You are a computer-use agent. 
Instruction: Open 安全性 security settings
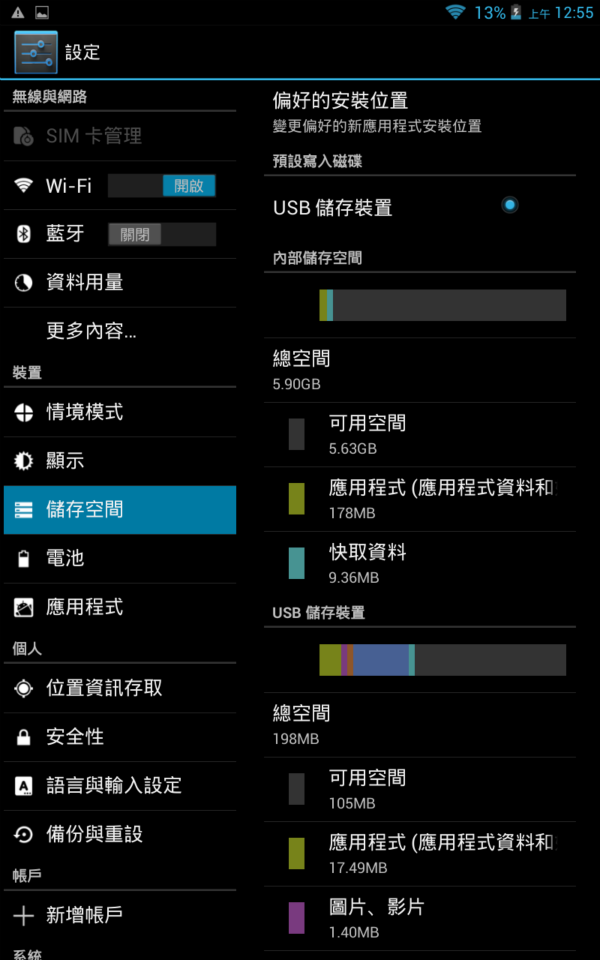[120, 737]
